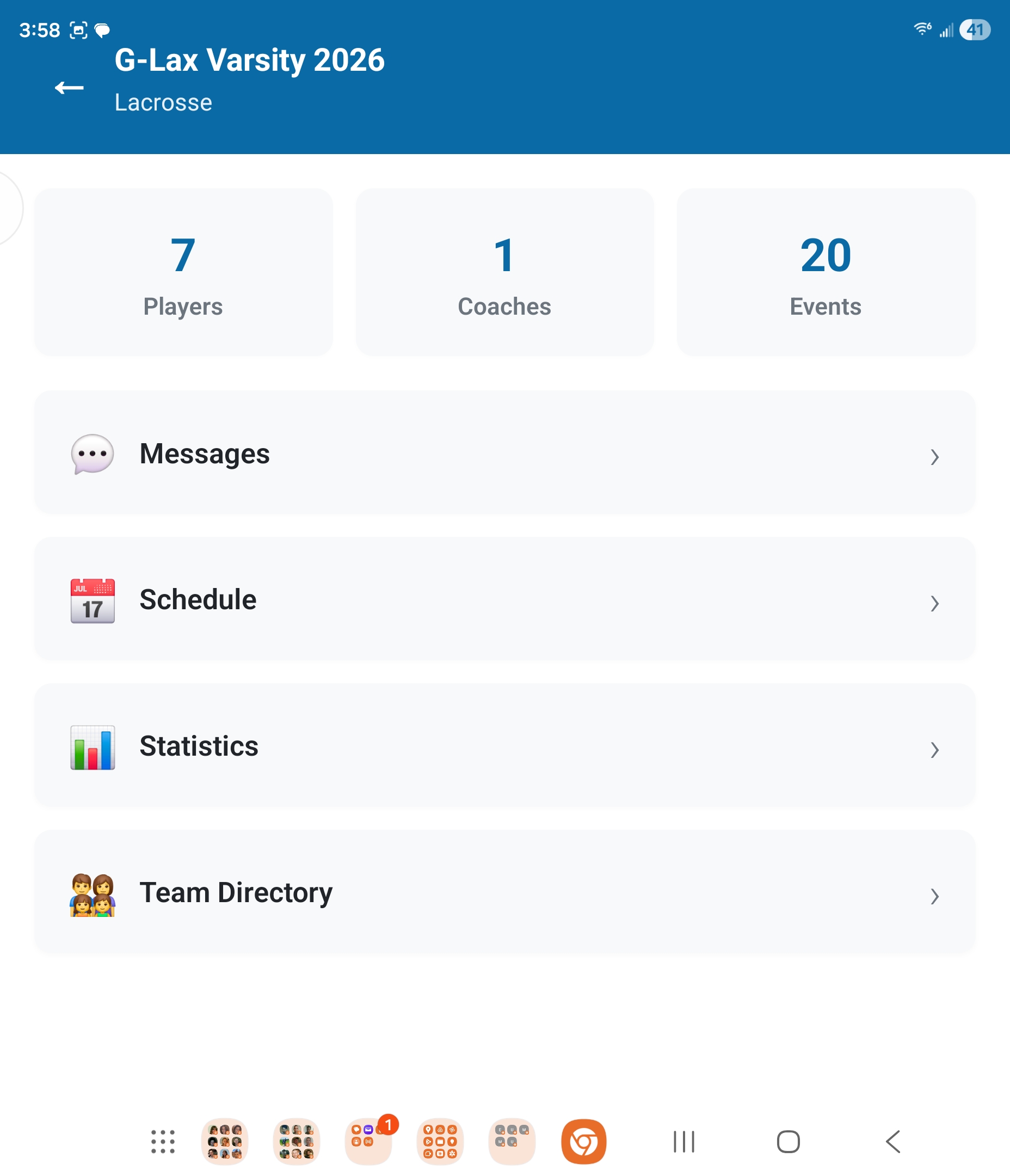The height and width of the screenshot is (1176, 1010).
Task: Expand the Schedule row chevron
Action: [935, 604]
